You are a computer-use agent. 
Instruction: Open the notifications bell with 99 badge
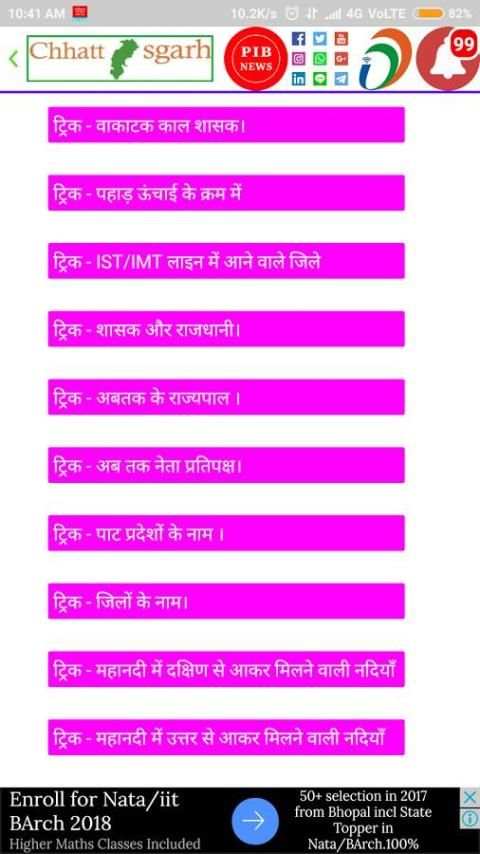pyautogui.click(x=448, y=59)
